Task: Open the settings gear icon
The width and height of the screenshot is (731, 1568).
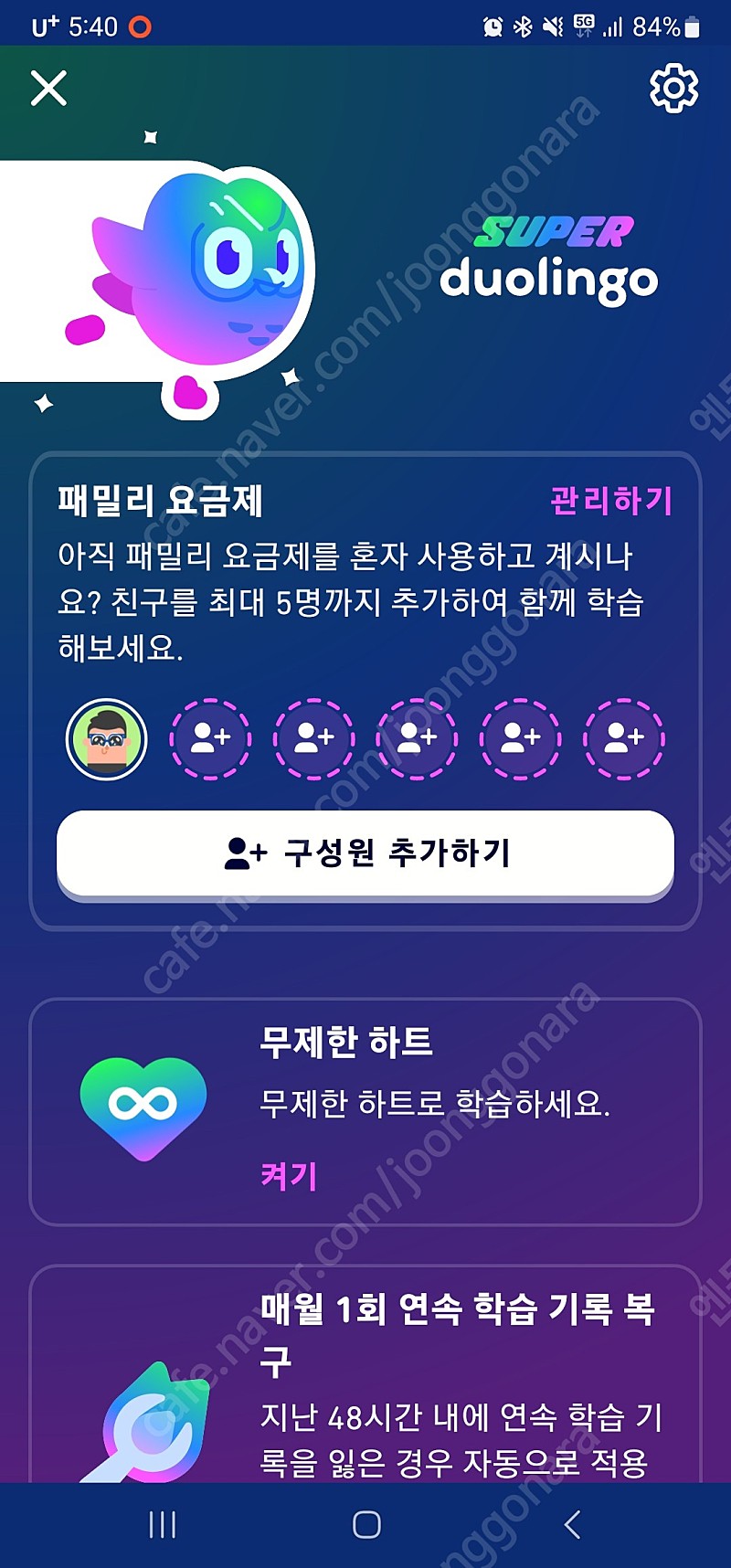Action: pos(673,88)
